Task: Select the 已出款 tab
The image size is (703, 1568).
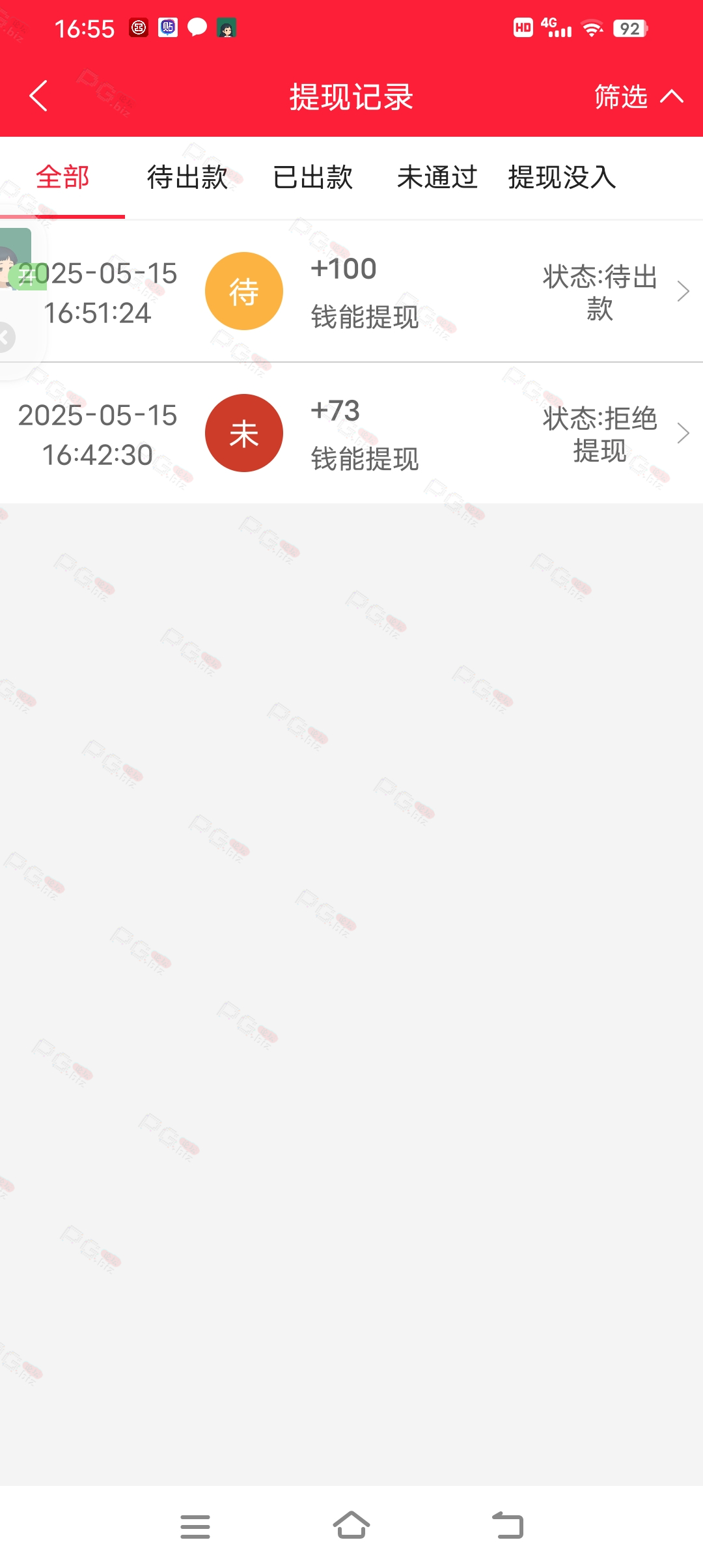Action: (312, 177)
